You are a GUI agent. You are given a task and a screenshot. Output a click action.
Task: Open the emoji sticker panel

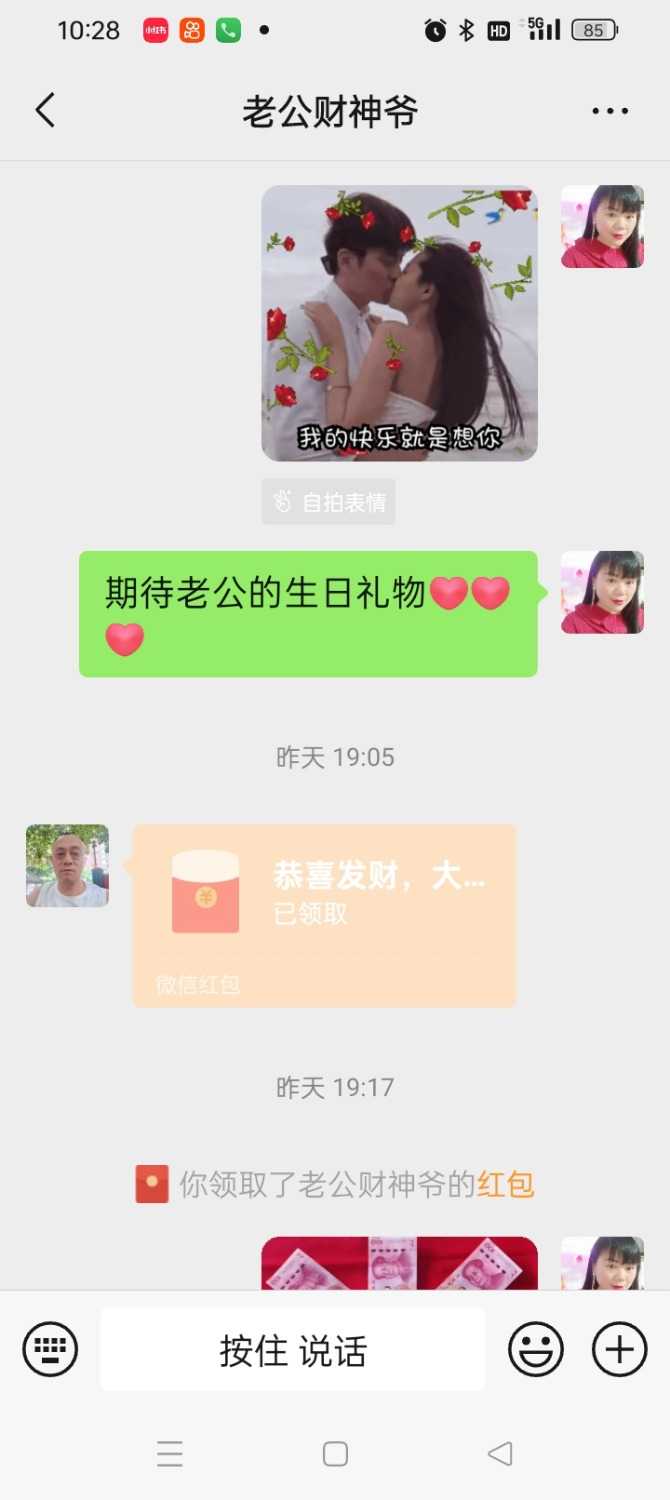click(x=536, y=1350)
